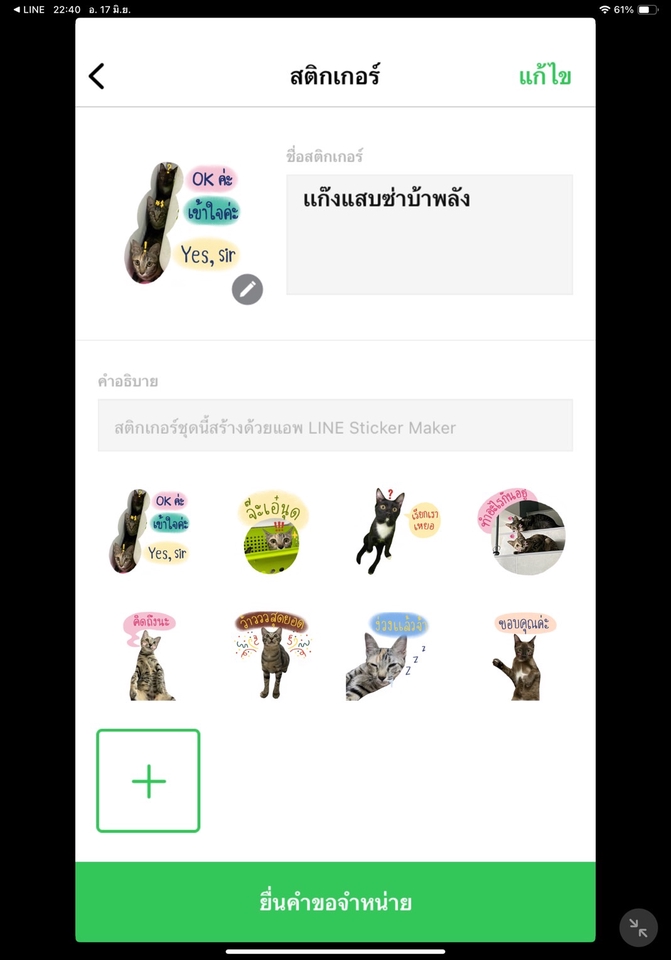The height and width of the screenshot is (960, 671).
Task: Open the คิดถึงนะ sticker
Action: [149, 655]
